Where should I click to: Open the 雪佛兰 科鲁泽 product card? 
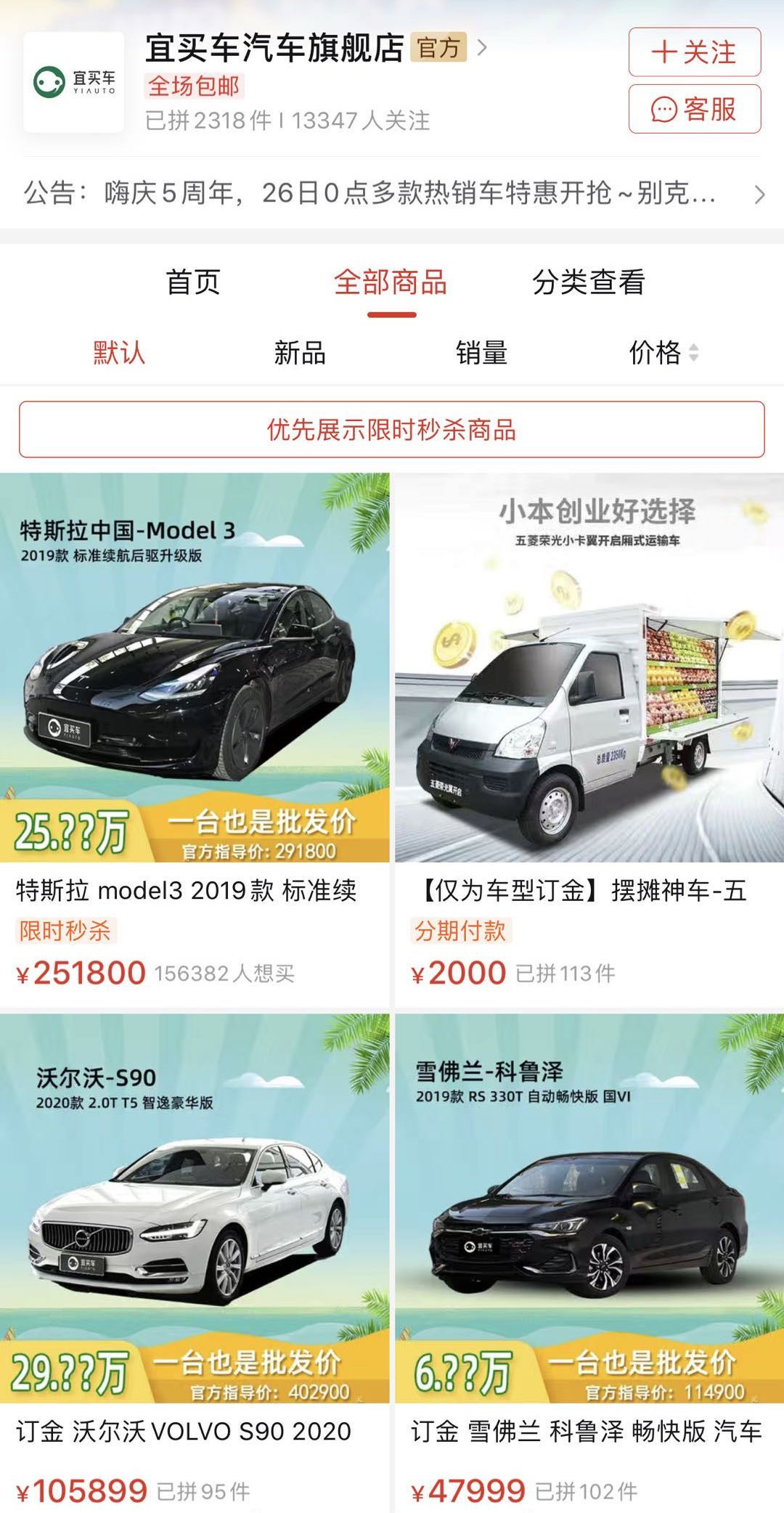point(589,1208)
